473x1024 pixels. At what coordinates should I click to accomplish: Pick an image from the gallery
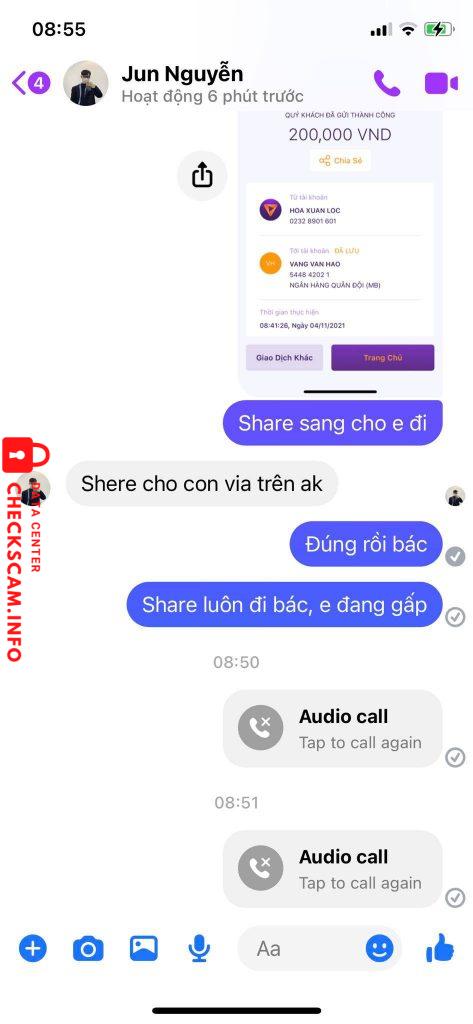(x=144, y=948)
